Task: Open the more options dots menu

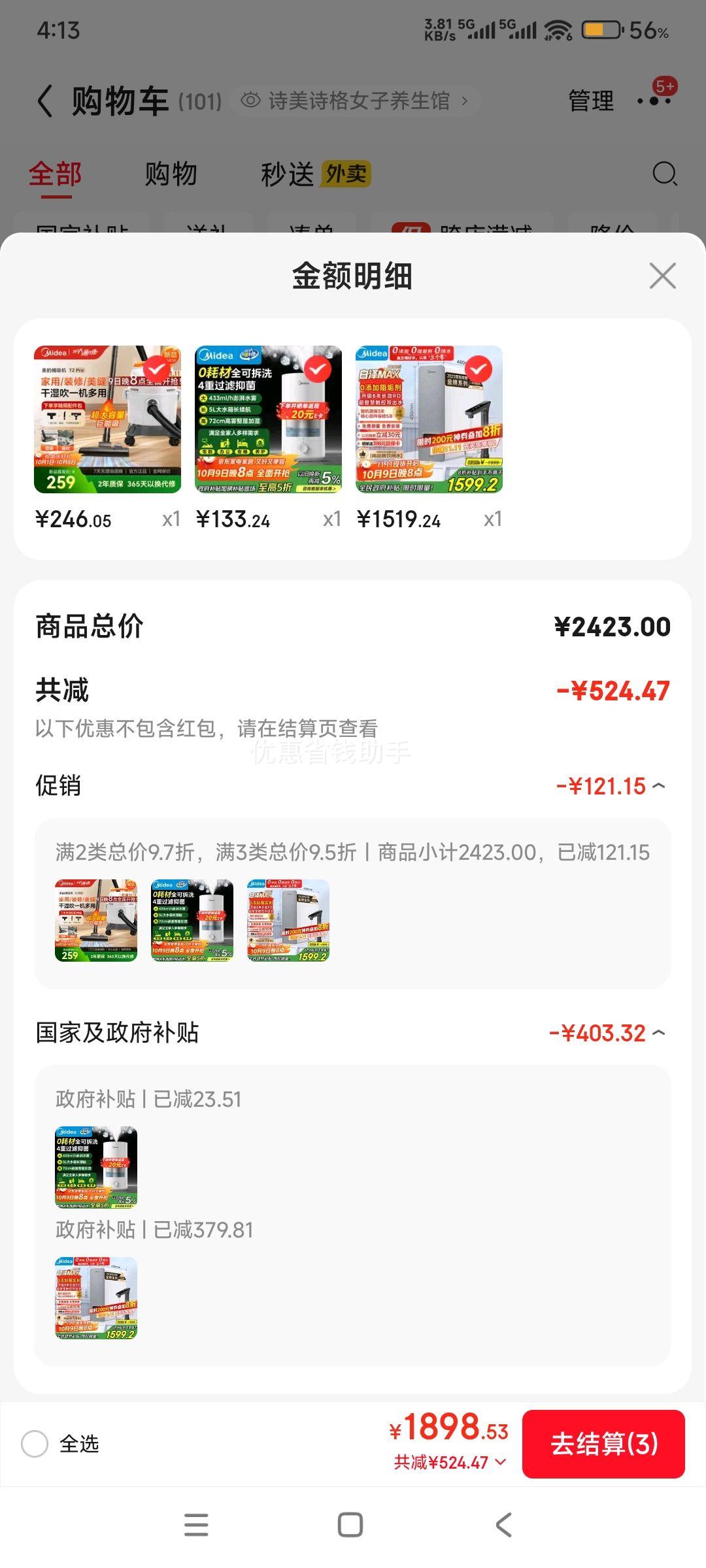Action: (x=654, y=101)
